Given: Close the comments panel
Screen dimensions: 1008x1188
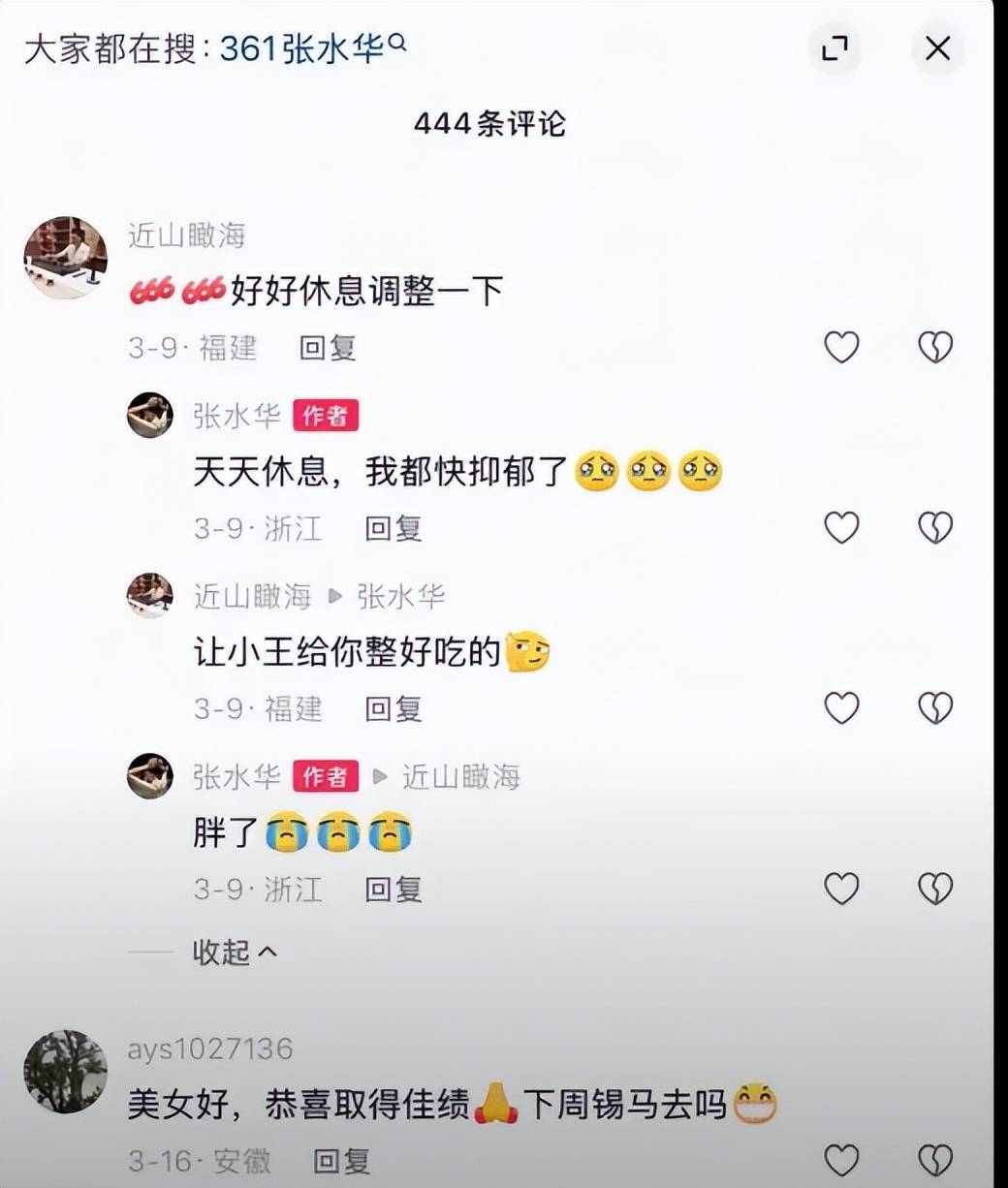Looking at the screenshot, I should [x=937, y=47].
